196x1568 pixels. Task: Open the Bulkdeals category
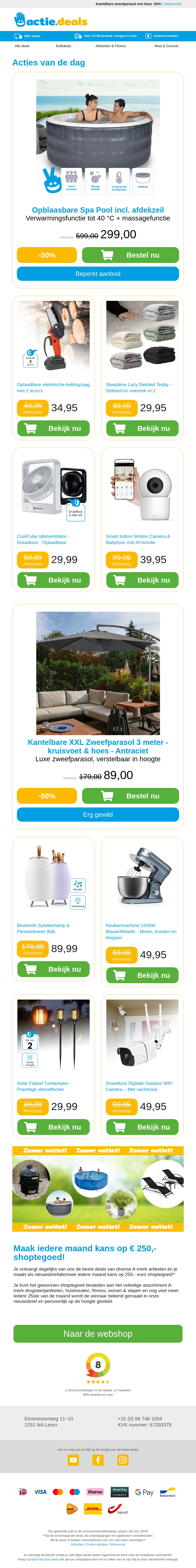tap(63, 46)
